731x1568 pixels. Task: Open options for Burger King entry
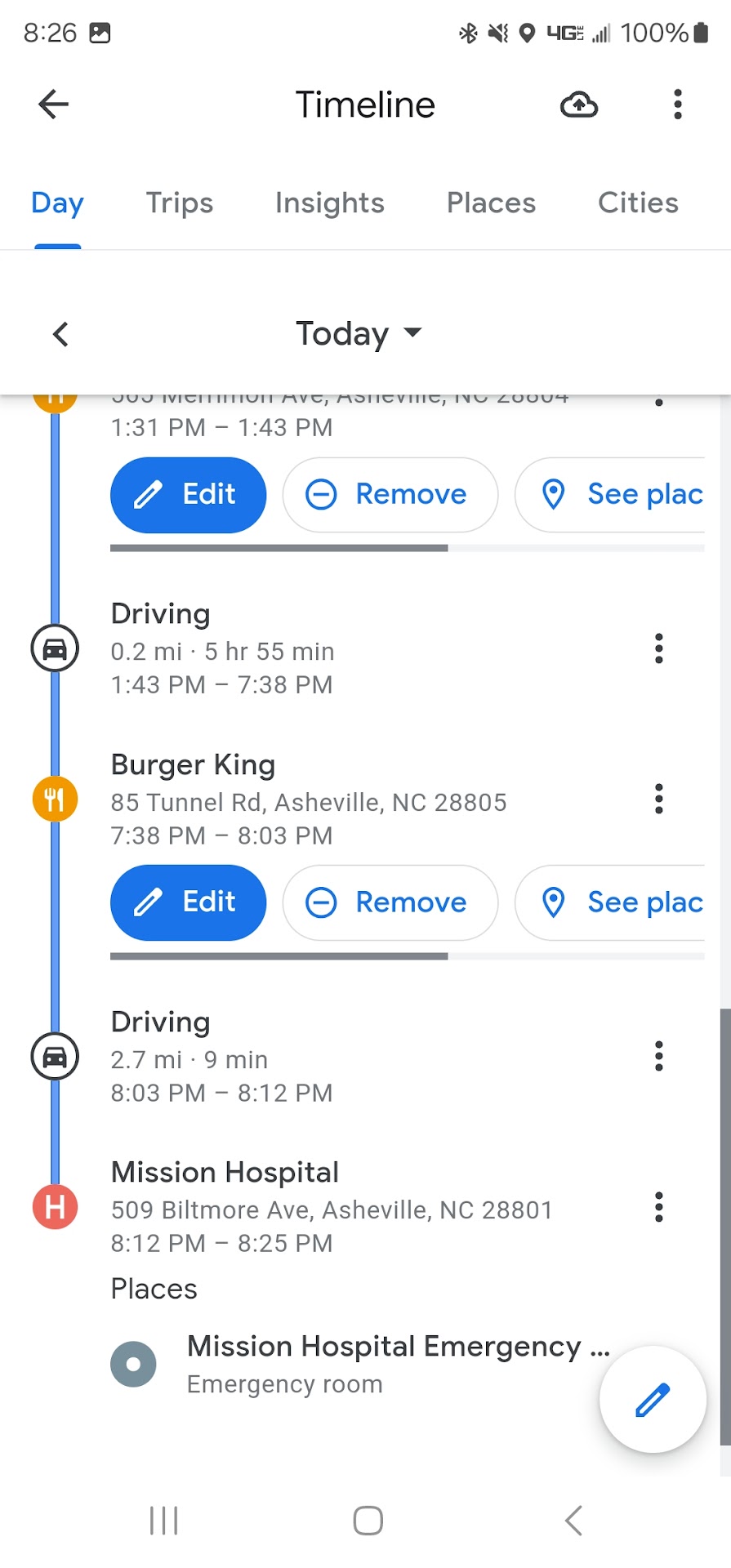click(x=658, y=799)
